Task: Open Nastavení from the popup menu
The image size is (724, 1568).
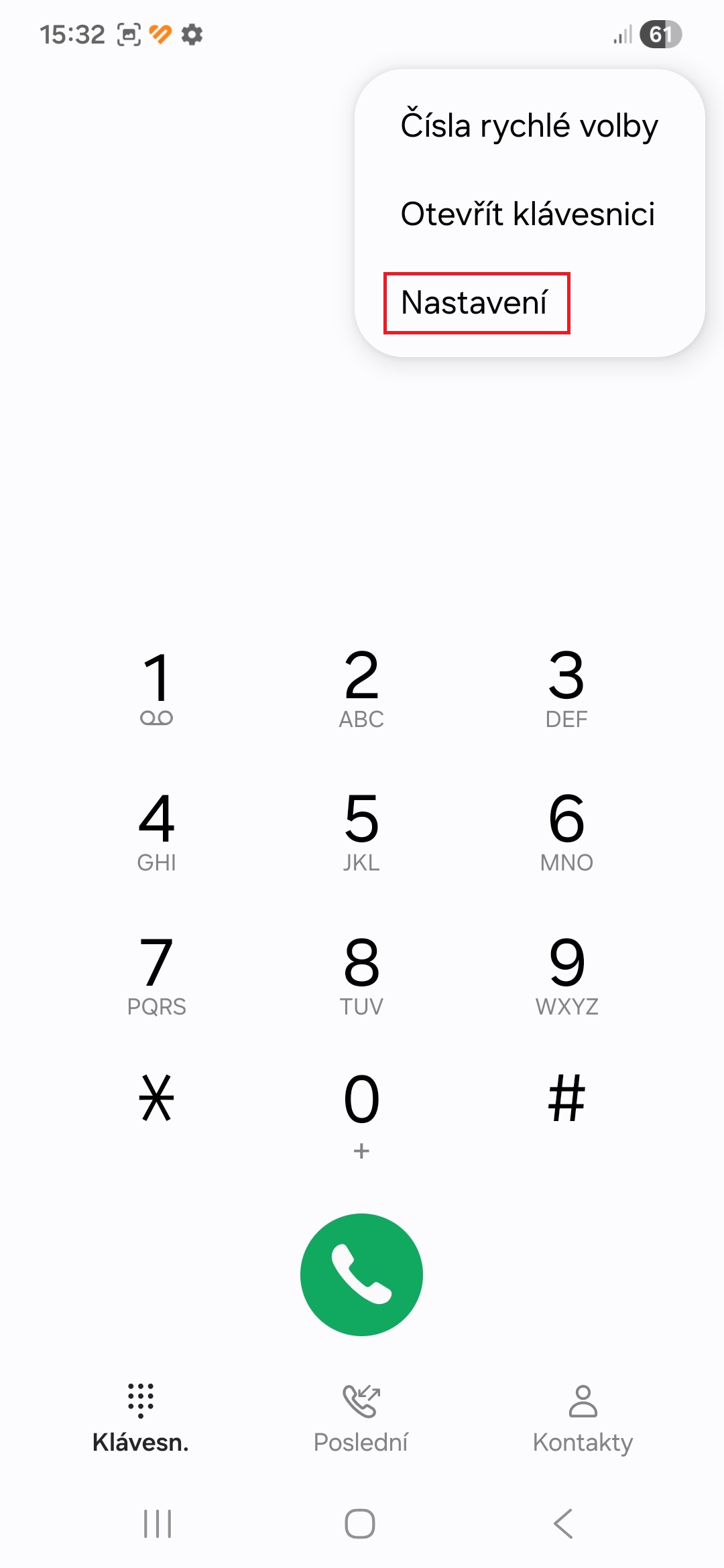Action: pos(475,303)
